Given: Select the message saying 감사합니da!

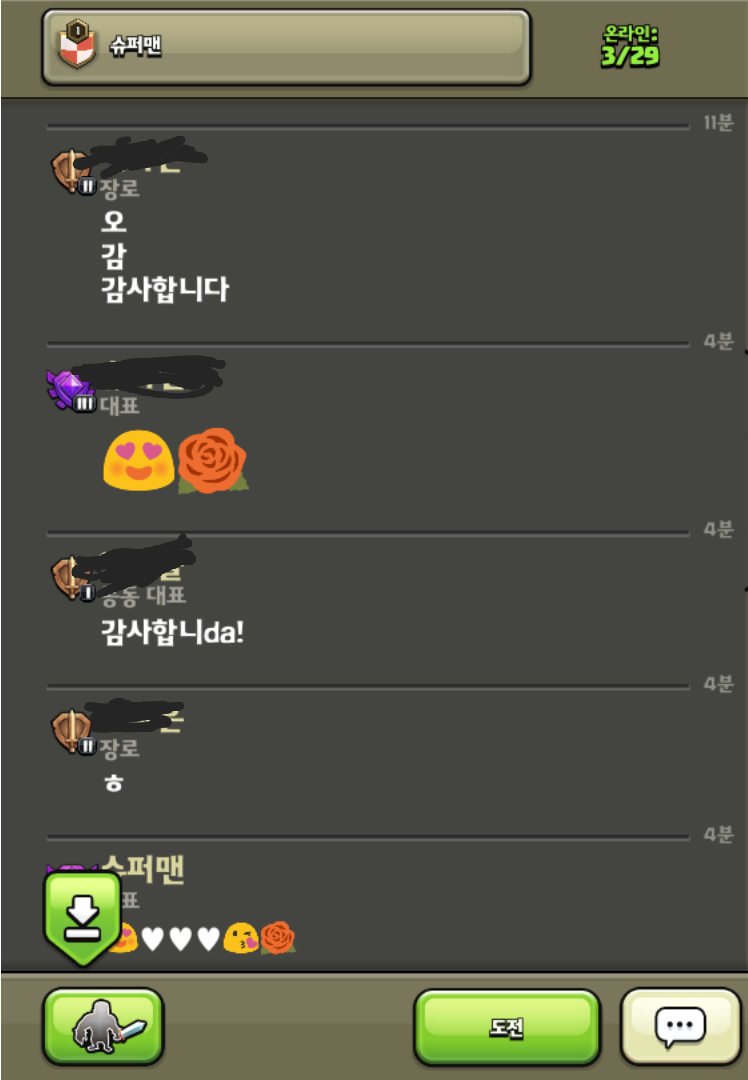Looking at the screenshot, I should 172,632.
